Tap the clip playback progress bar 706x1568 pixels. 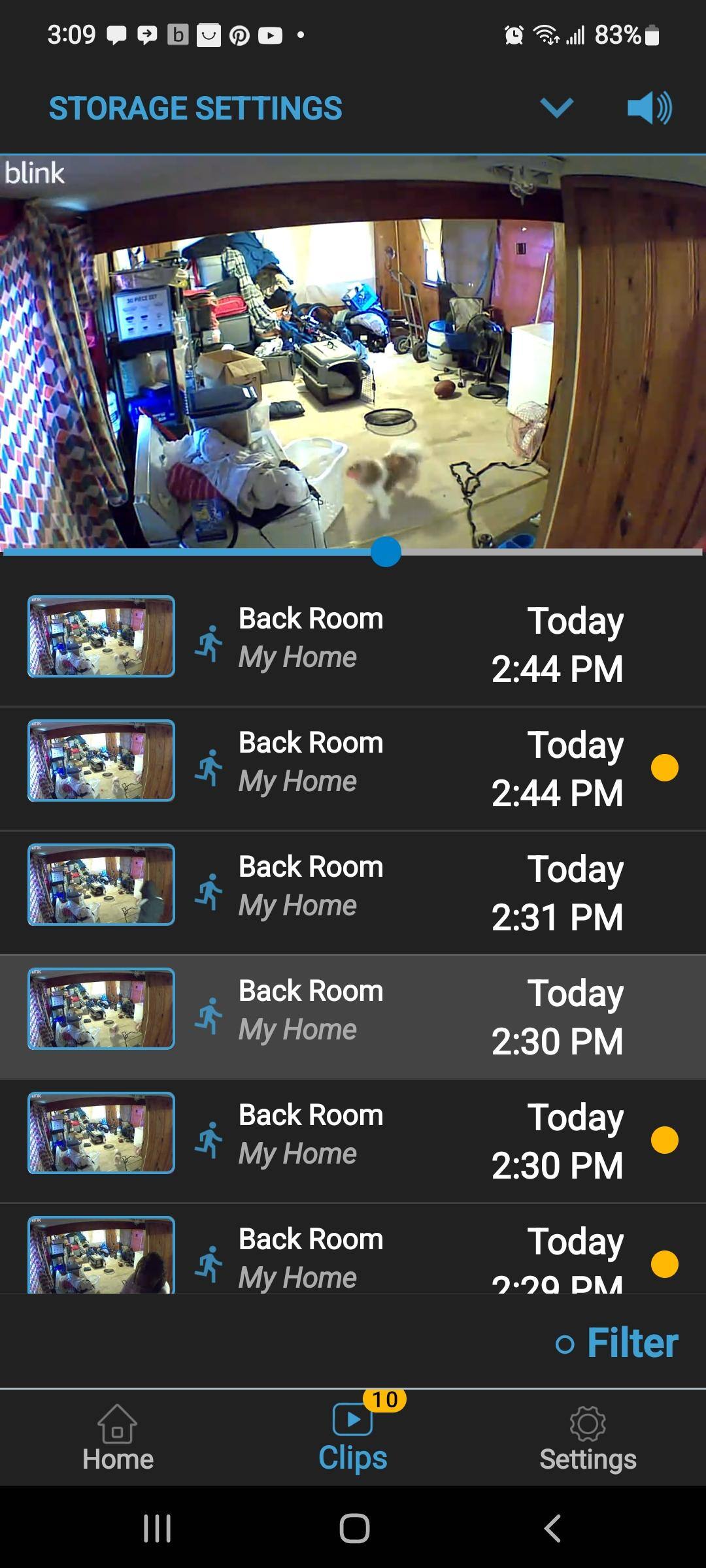pos(353,553)
